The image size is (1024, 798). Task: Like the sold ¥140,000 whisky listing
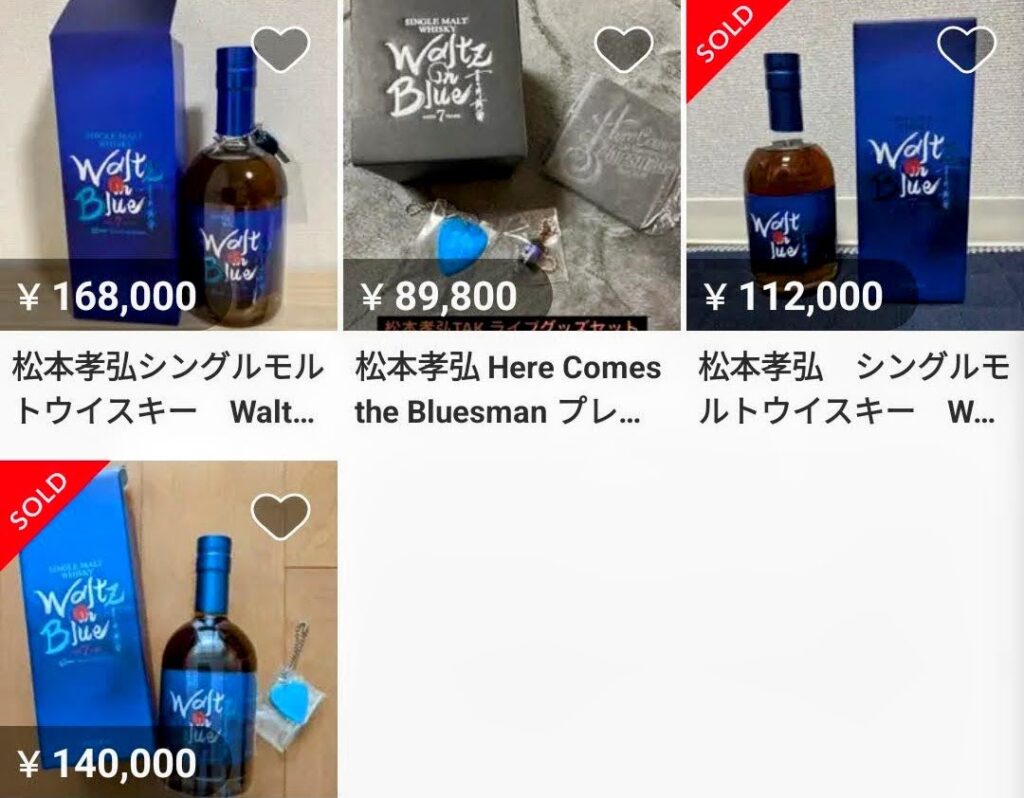(281, 514)
